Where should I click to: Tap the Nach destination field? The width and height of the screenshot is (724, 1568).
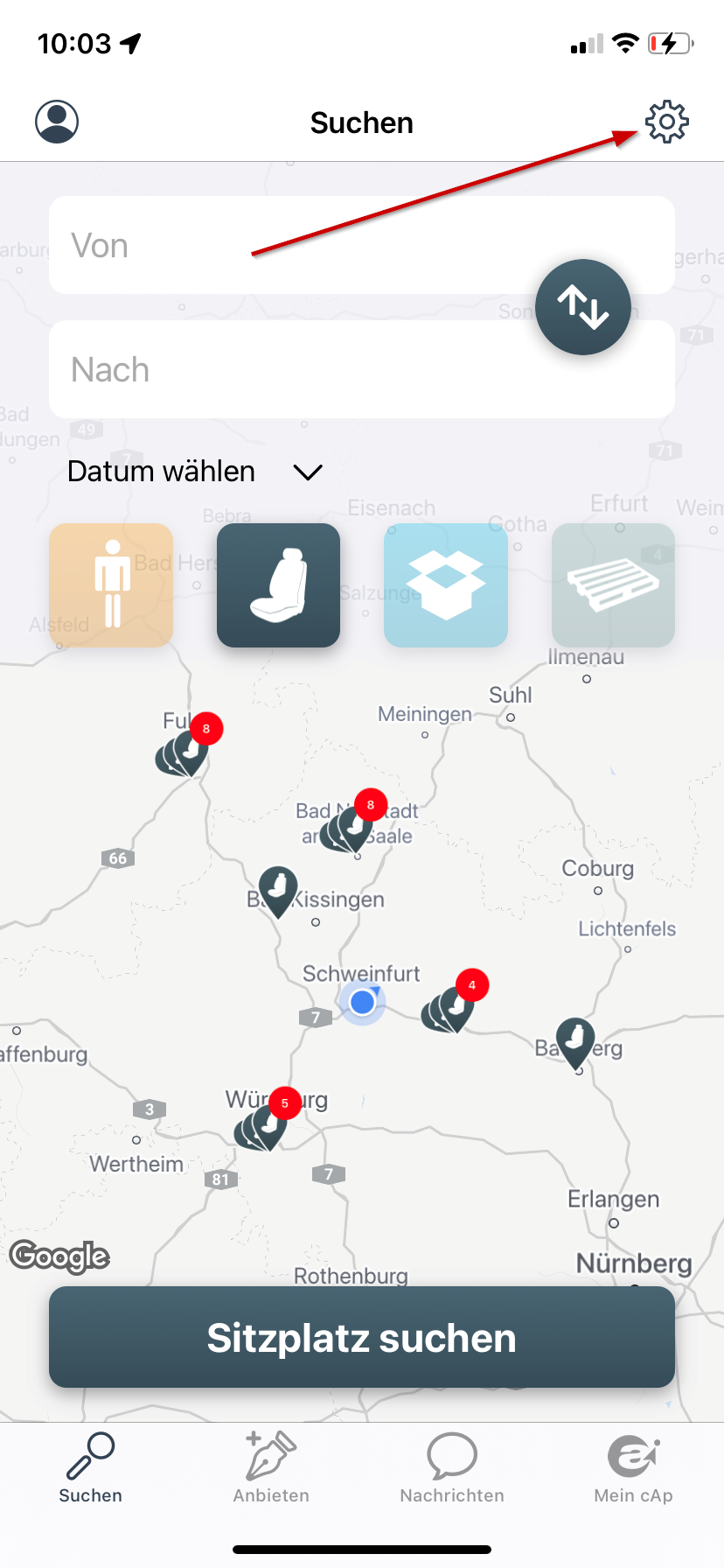point(289,369)
